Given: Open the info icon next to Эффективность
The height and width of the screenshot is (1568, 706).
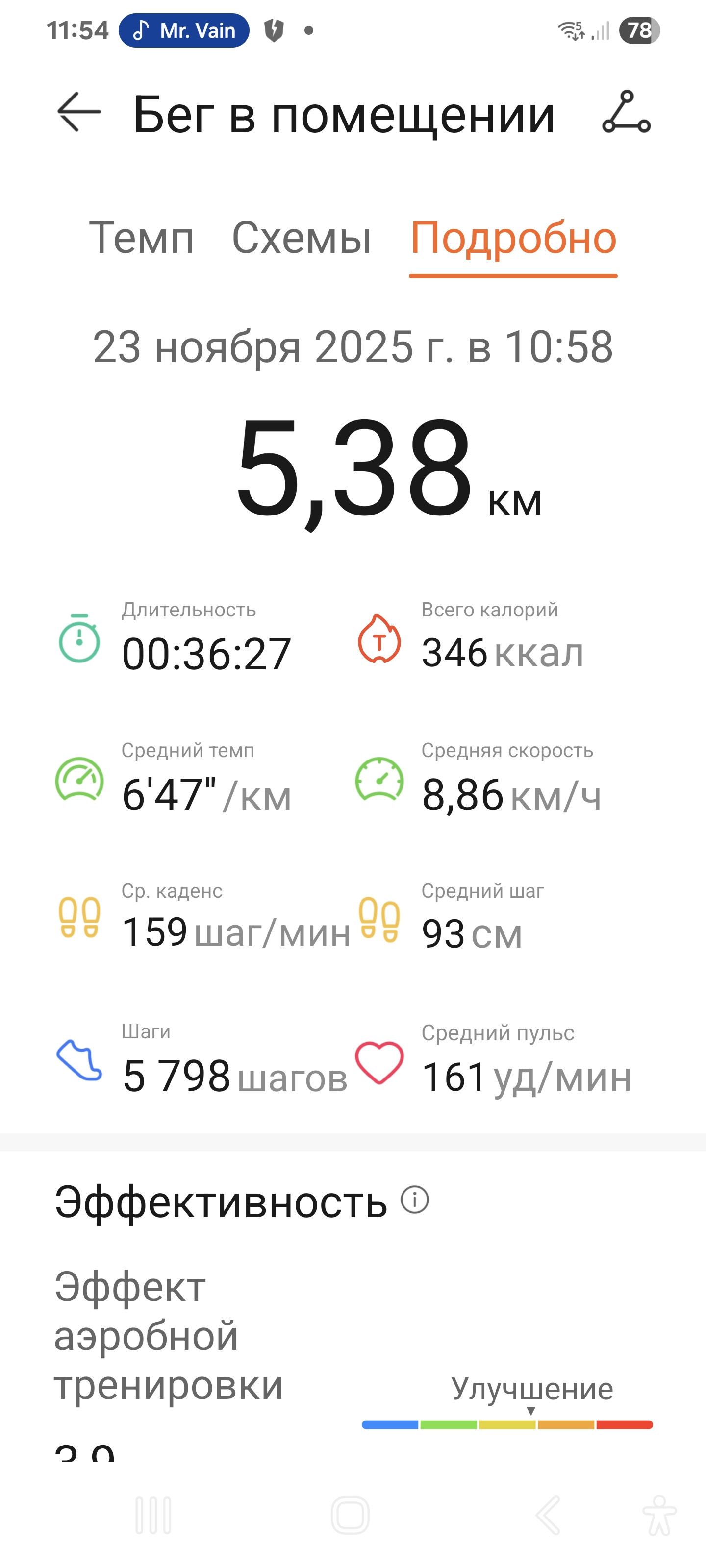Looking at the screenshot, I should pyautogui.click(x=415, y=1199).
